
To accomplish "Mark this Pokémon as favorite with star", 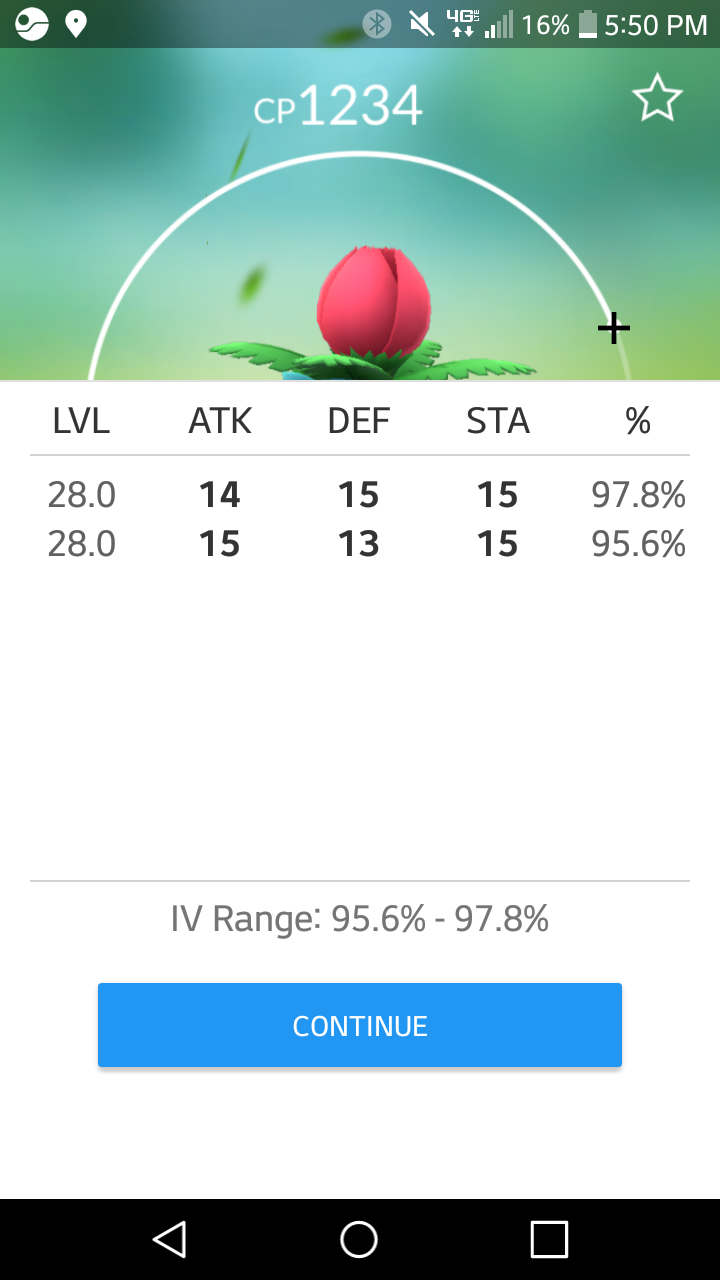I will pyautogui.click(x=657, y=99).
